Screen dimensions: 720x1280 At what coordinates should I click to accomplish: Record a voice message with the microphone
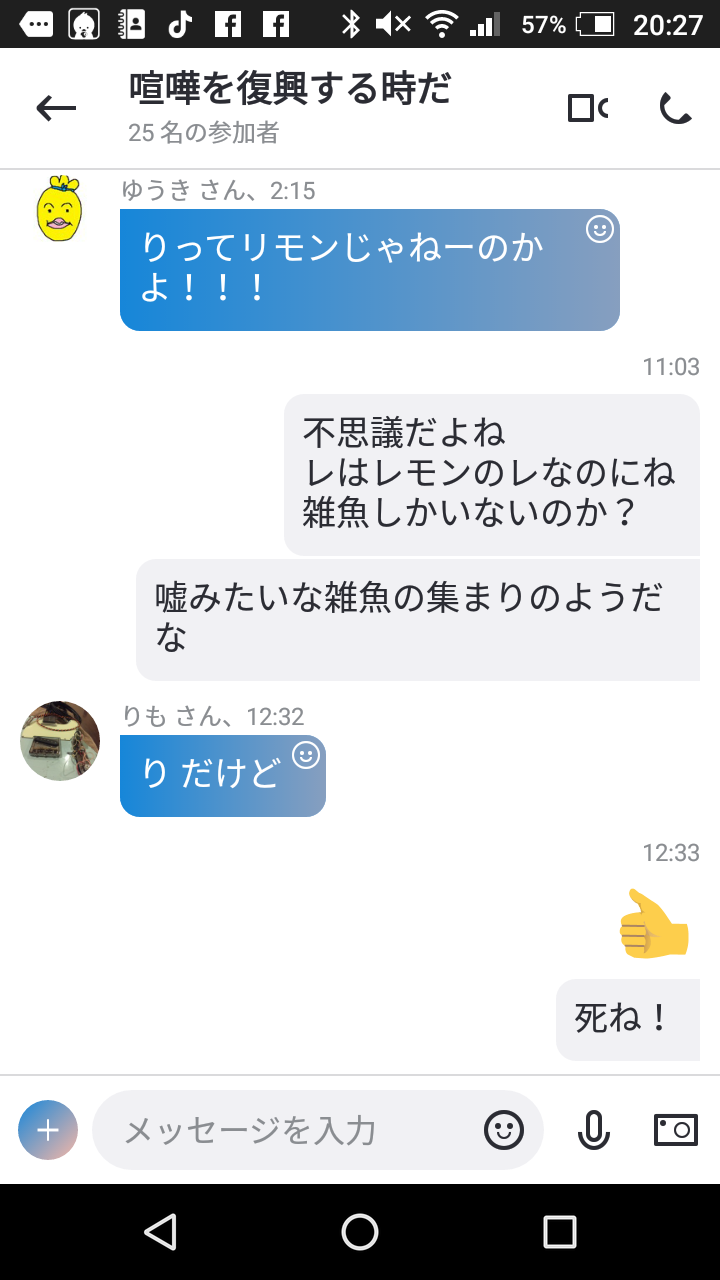[594, 1130]
